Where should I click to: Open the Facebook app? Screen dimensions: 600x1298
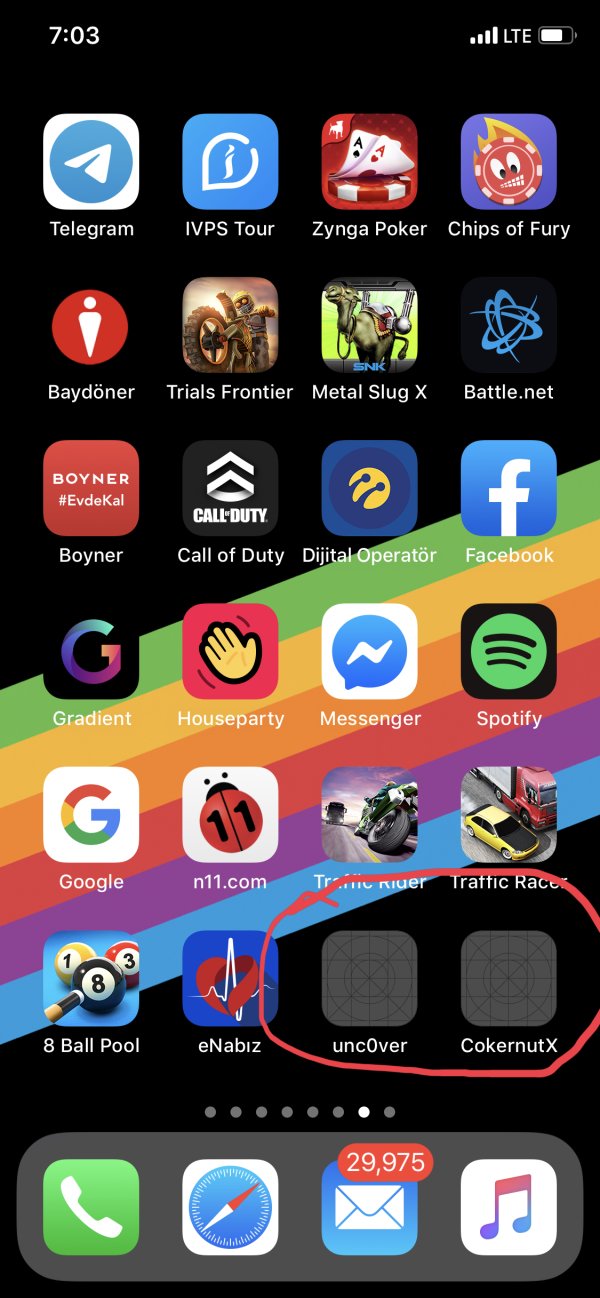point(508,488)
